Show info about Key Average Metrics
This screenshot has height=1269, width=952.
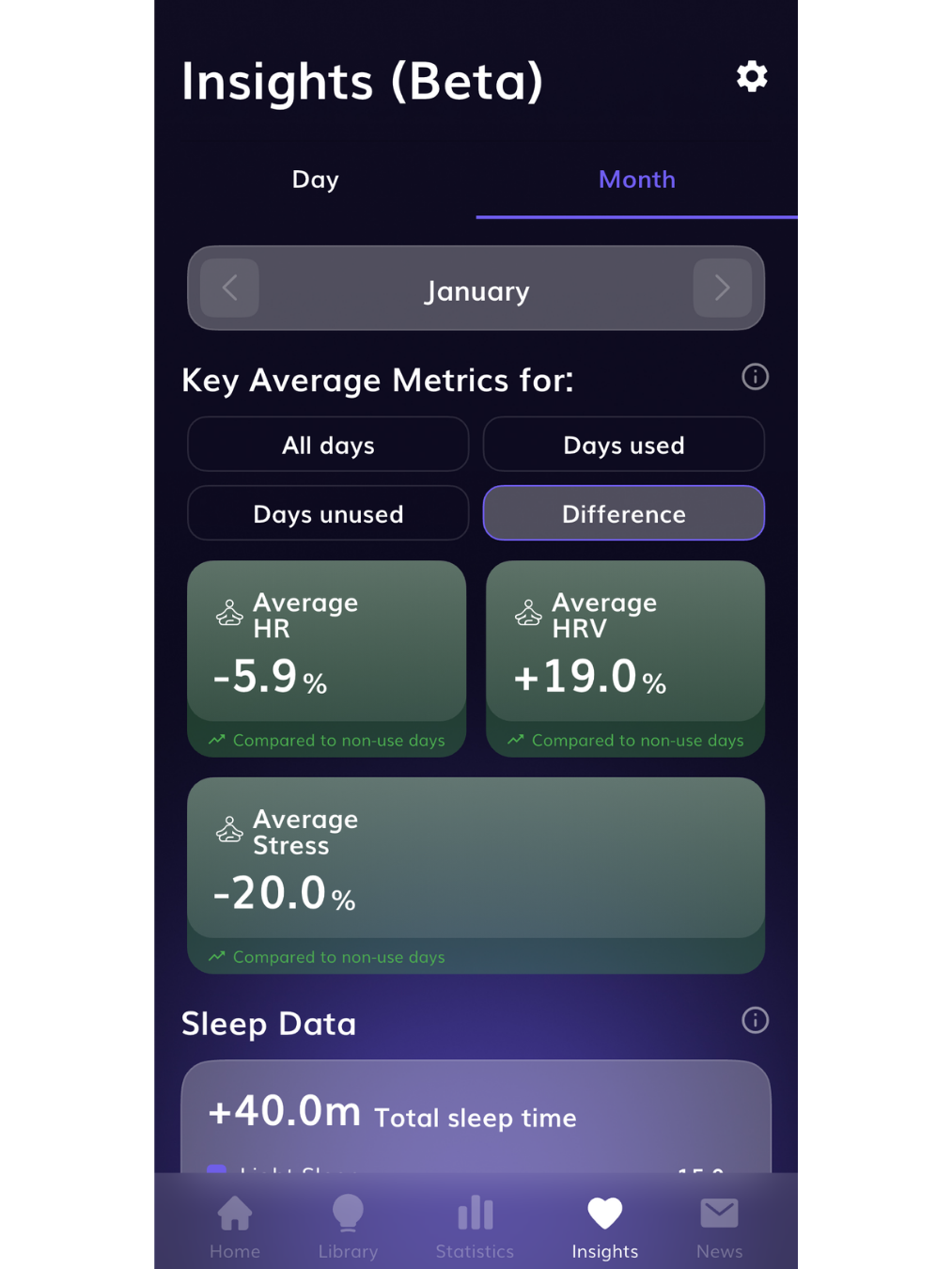[x=755, y=377]
